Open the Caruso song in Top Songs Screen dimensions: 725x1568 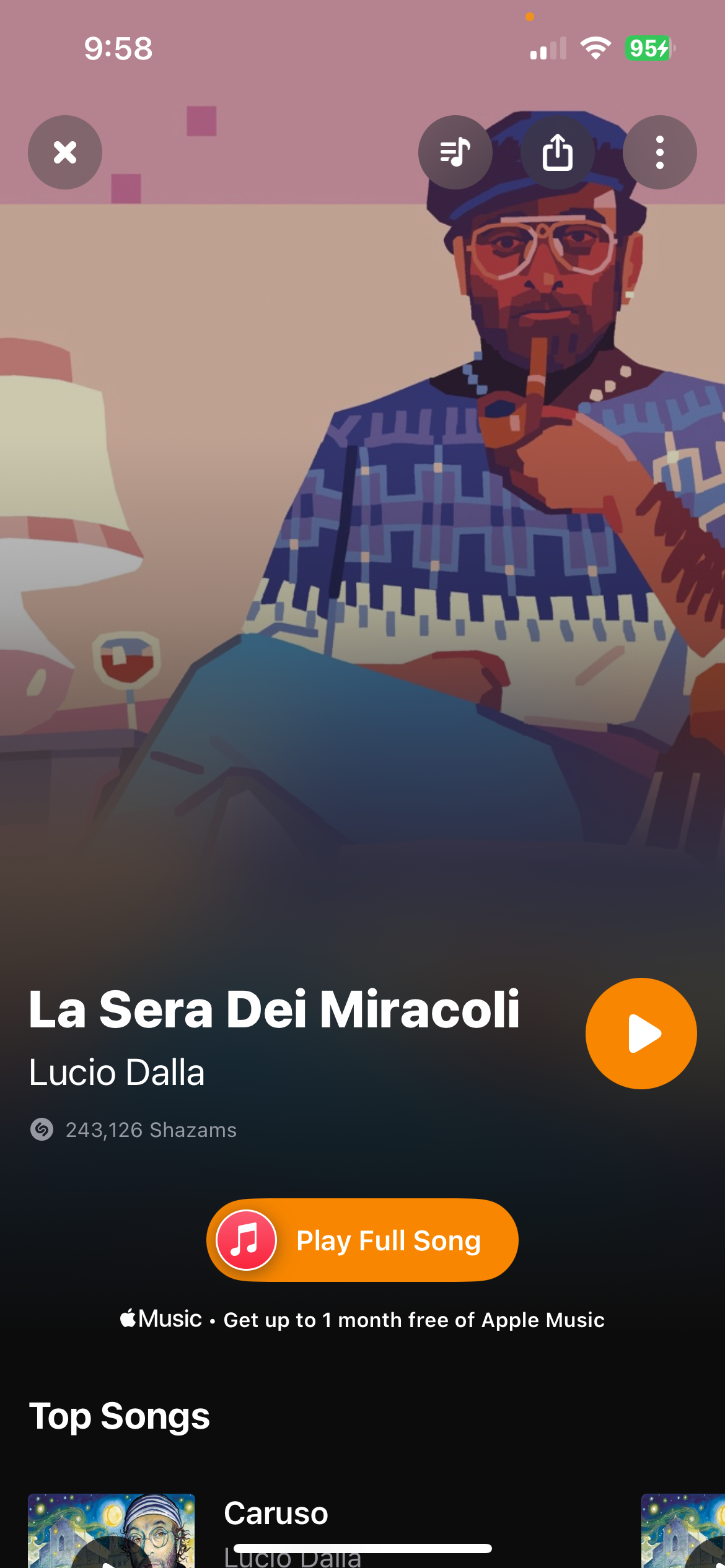click(x=276, y=1513)
